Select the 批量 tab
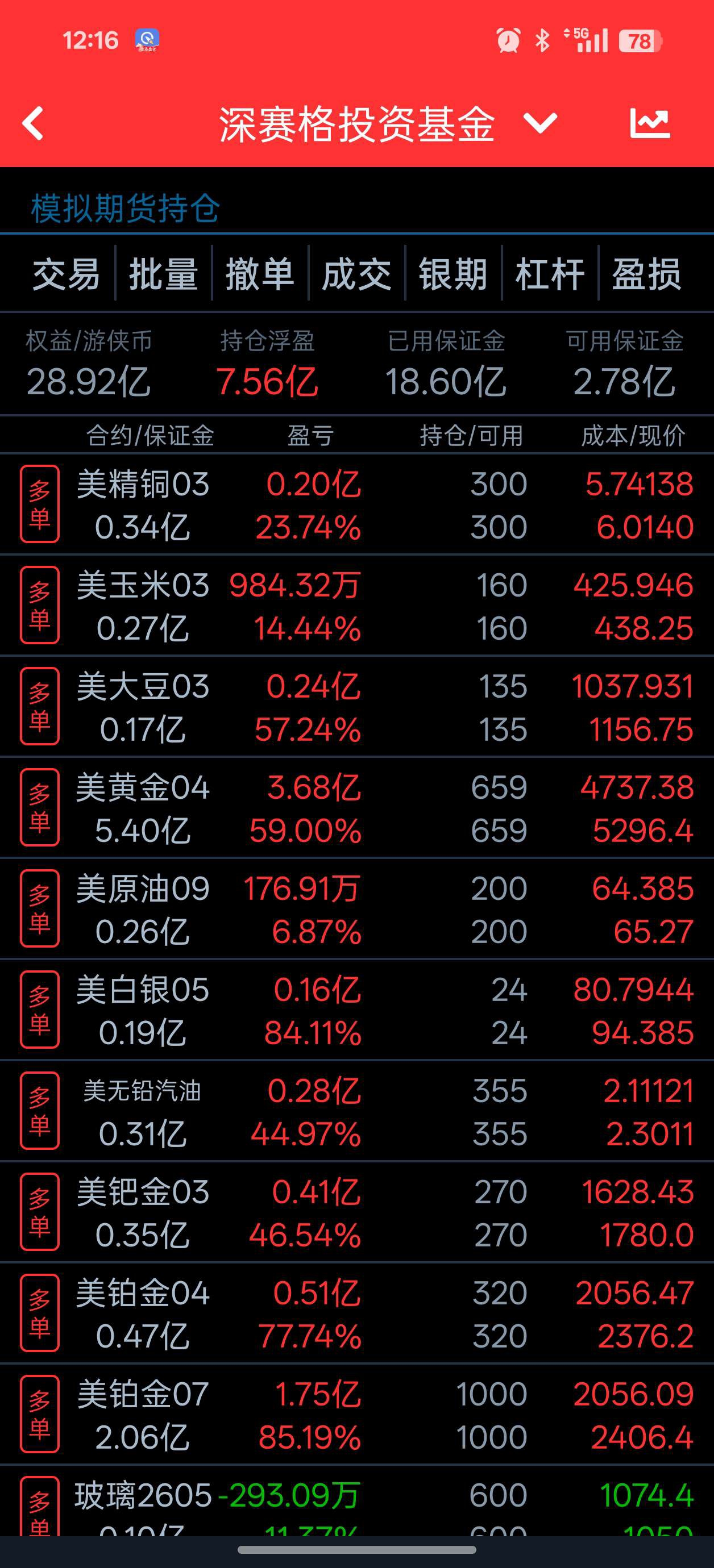The image size is (714, 1568). 163,274
